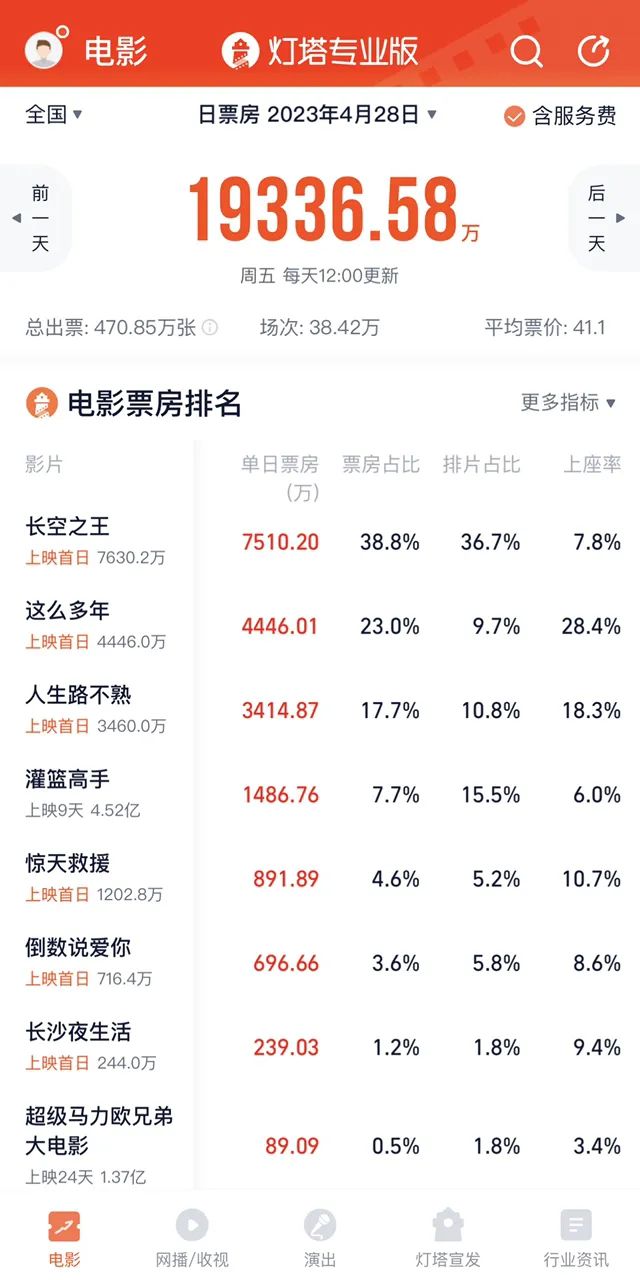Go to 前一天
Screen dimensions: 640x1280
coord(34,219)
